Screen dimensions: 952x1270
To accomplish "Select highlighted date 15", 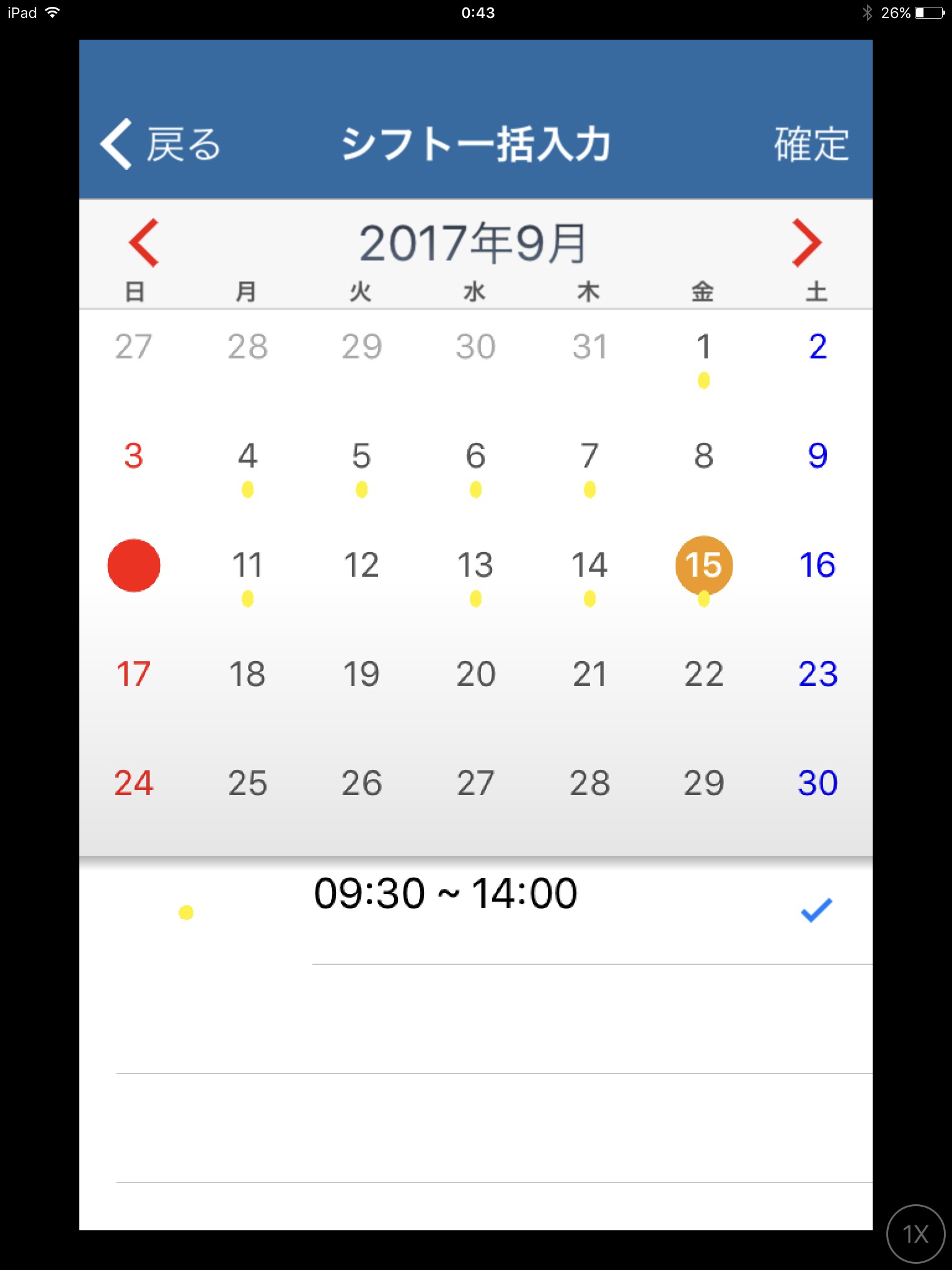I will pyautogui.click(x=703, y=566).
